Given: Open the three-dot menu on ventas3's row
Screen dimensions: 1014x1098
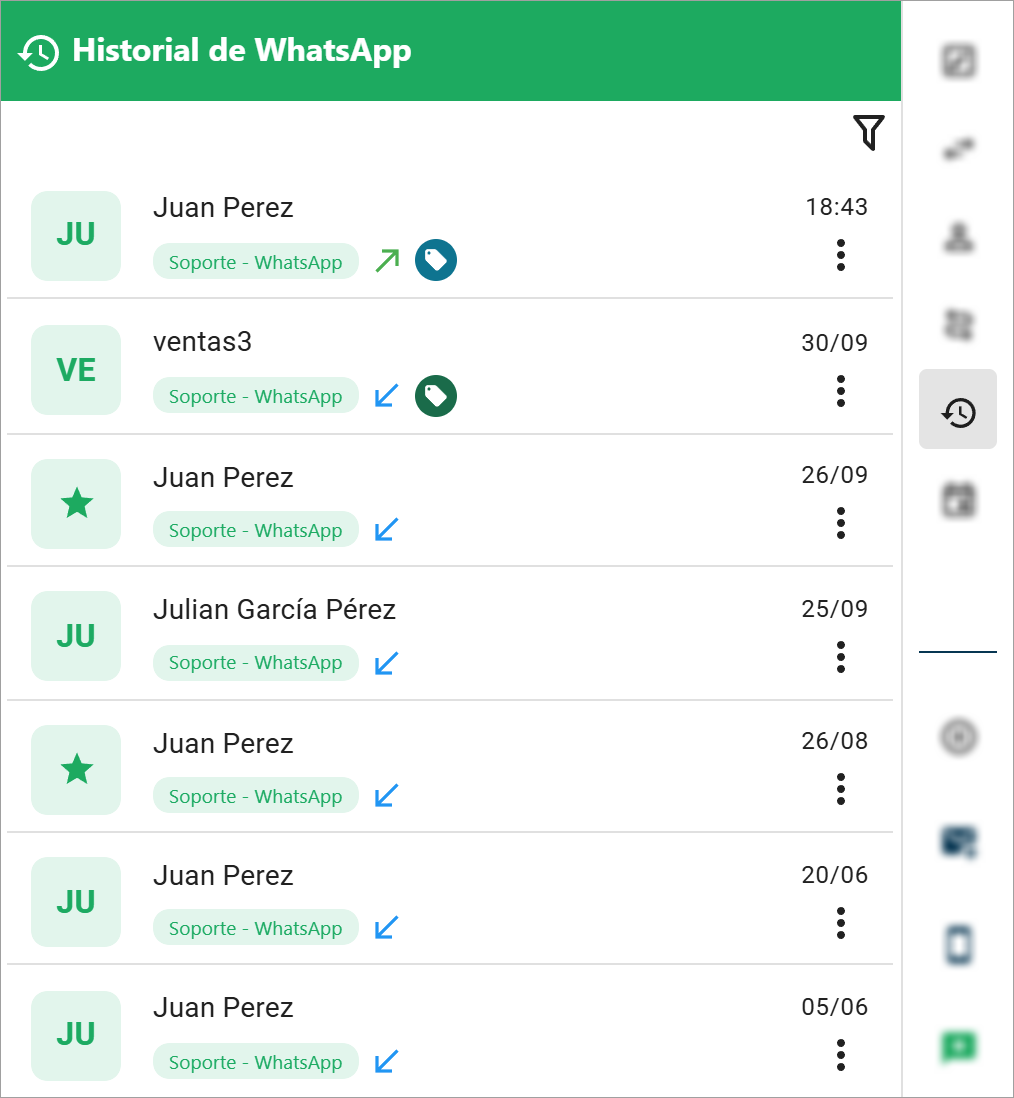Looking at the screenshot, I should point(841,392).
